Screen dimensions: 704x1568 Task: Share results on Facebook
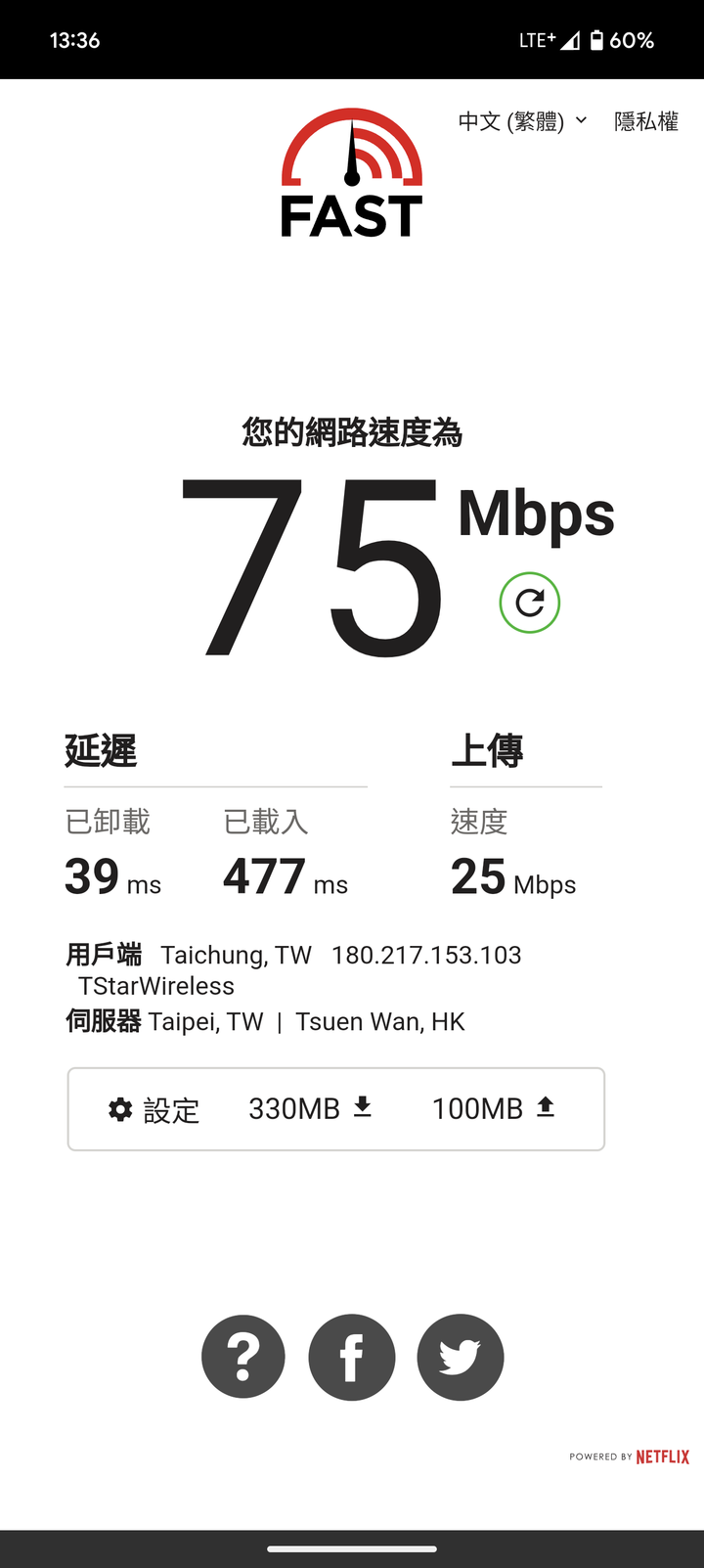pyautogui.click(x=352, y=1357)
